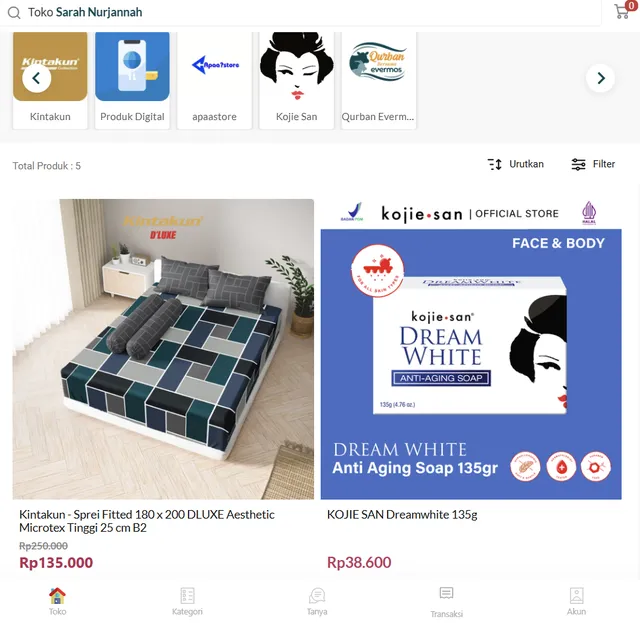
Task: View Kintakun Sprei Fitted DLUXE product
Action: pyautogui.click(x=163, y=350)
